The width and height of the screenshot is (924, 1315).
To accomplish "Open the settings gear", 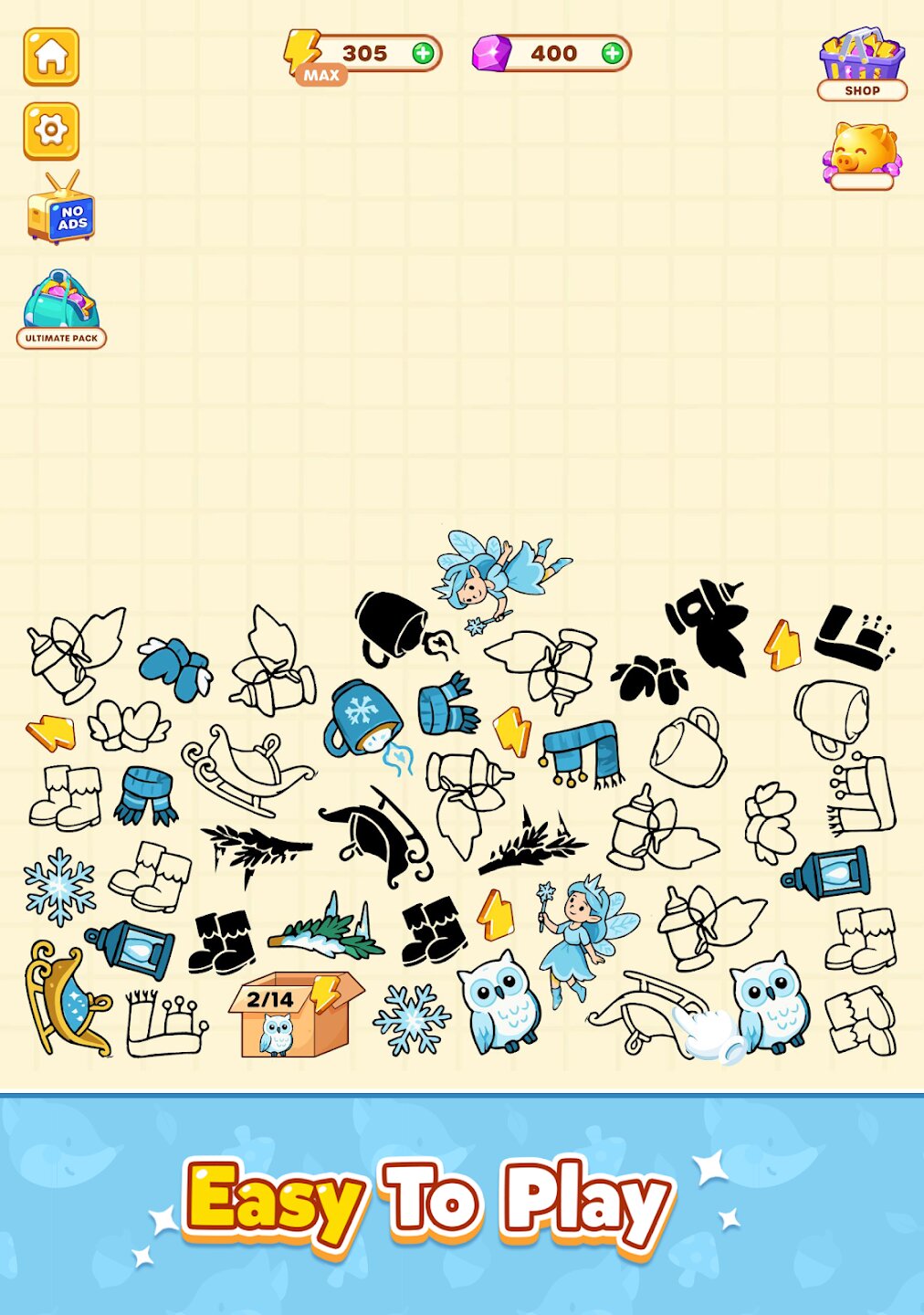I will [51, 131].
